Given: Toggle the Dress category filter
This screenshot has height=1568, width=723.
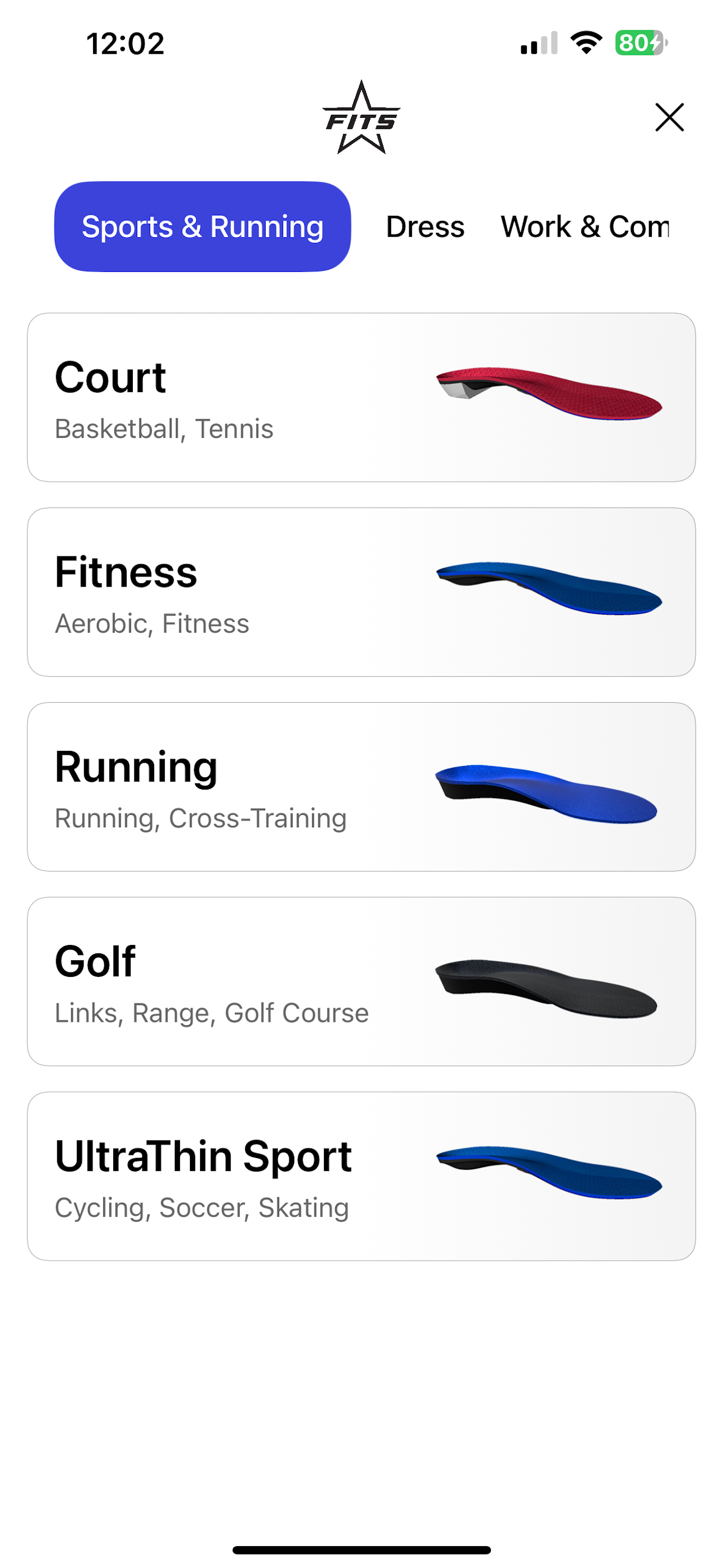Looking at the screenshot, I should click(x=425, y=227).
